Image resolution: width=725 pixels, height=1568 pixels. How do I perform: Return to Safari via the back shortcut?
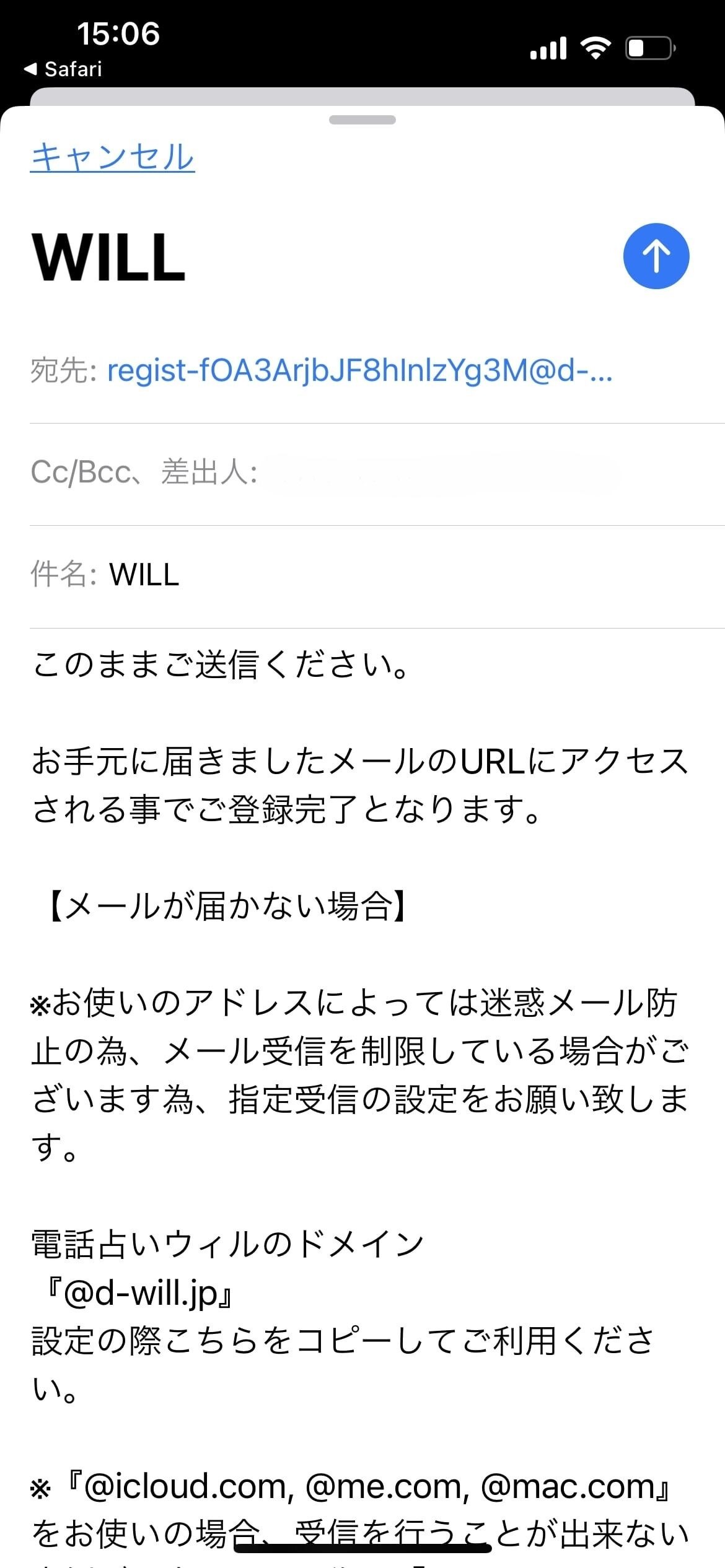point(63,69)
